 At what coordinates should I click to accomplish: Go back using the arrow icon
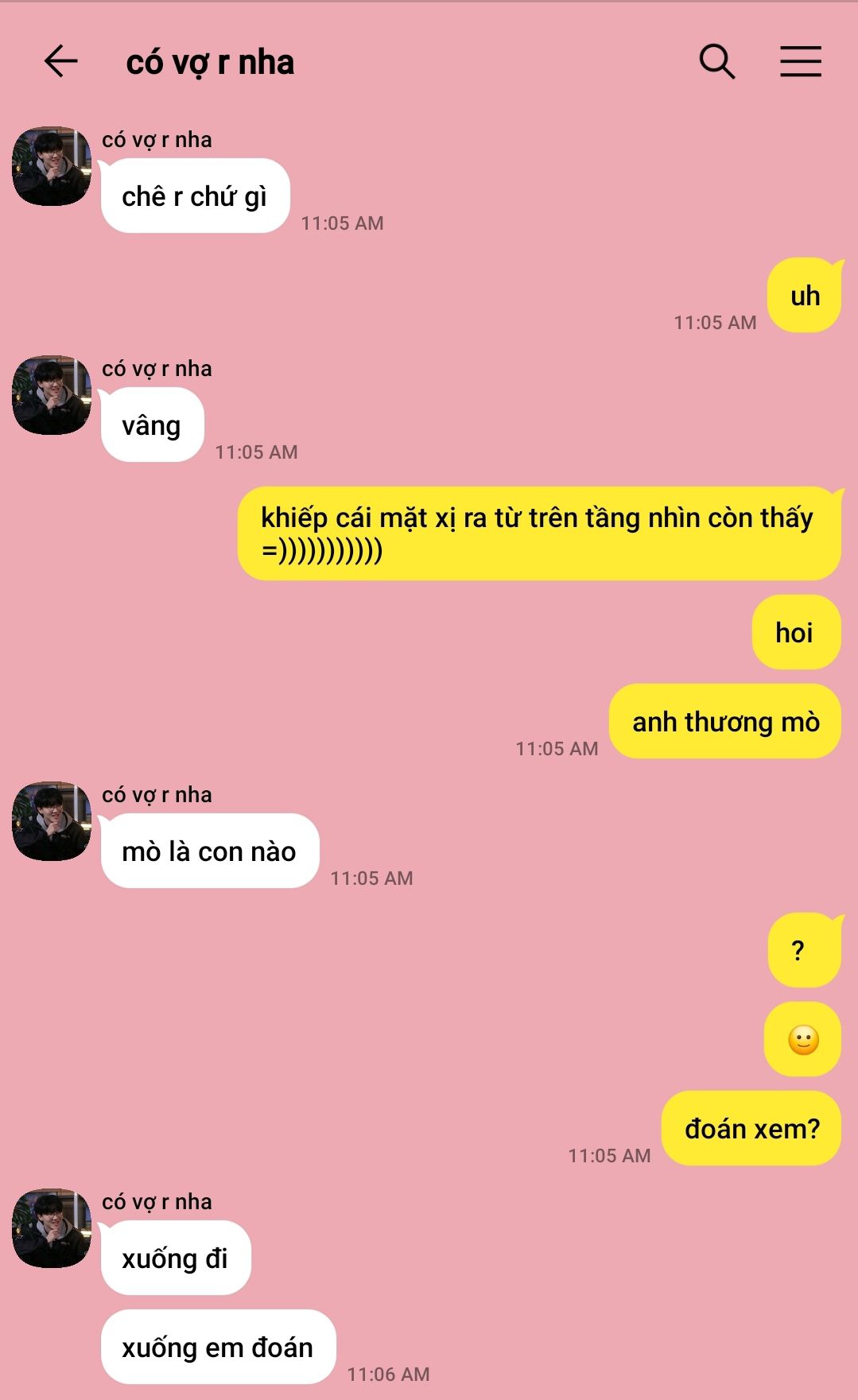60,61
